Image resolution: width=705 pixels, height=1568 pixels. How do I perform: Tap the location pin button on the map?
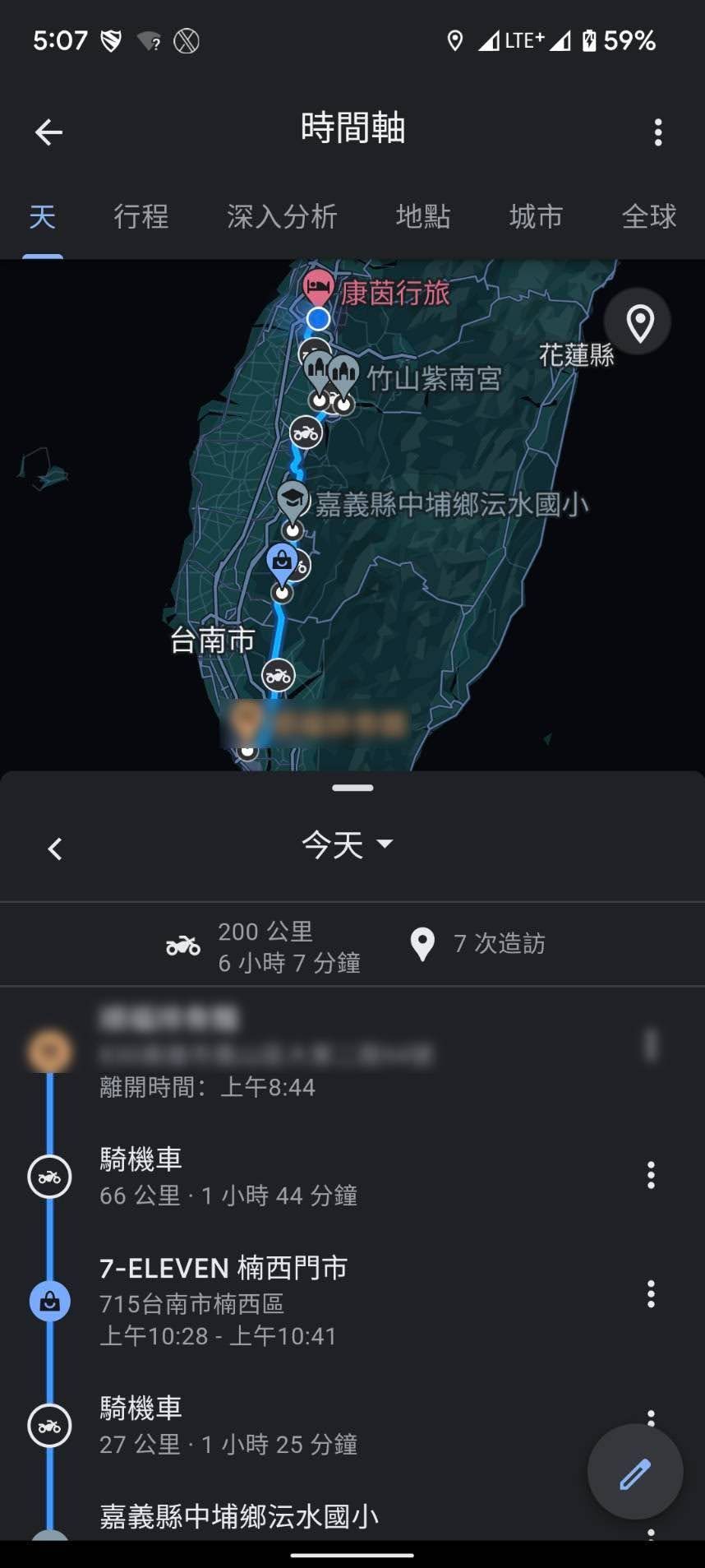coord(639,322)
